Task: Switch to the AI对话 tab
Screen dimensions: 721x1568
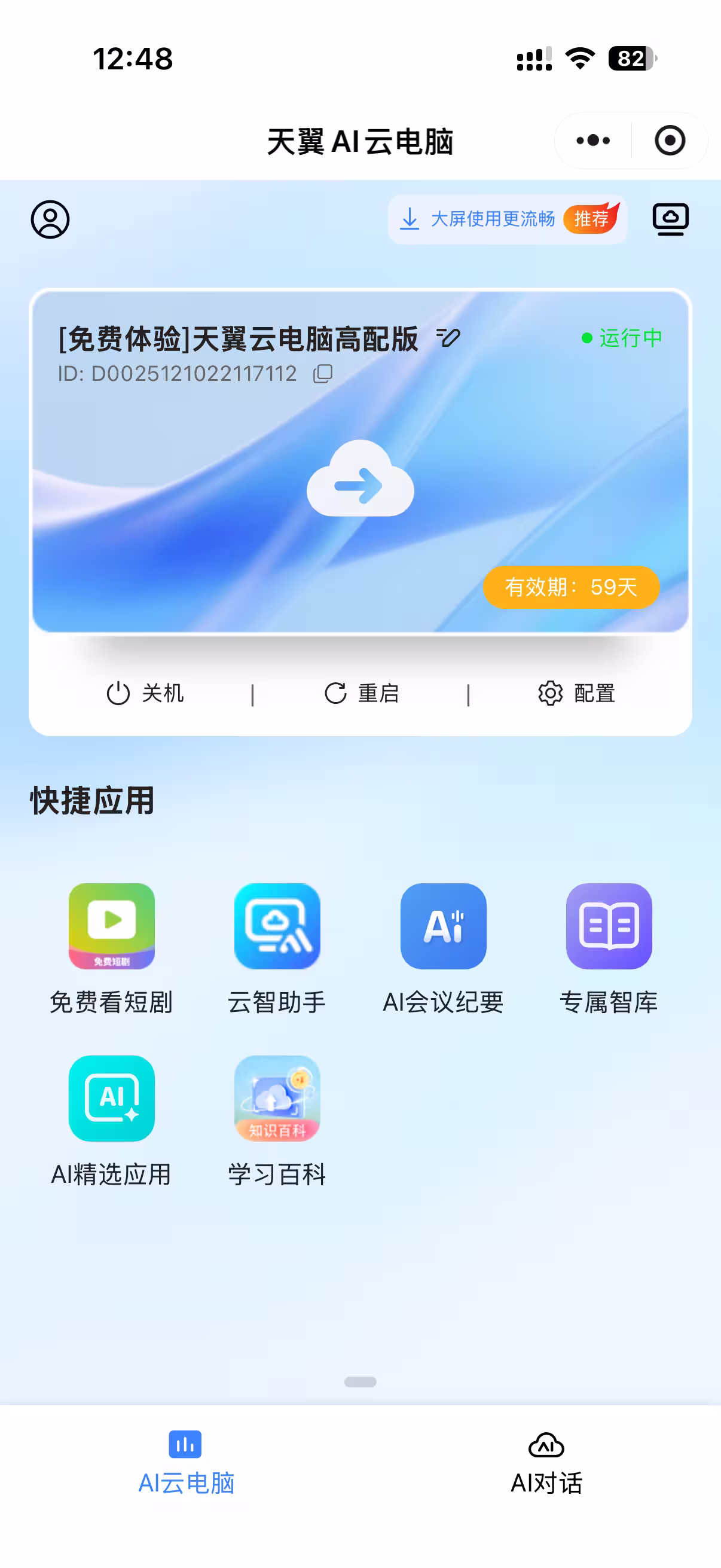Action: pyautogui.click(x=546, y=1460)
